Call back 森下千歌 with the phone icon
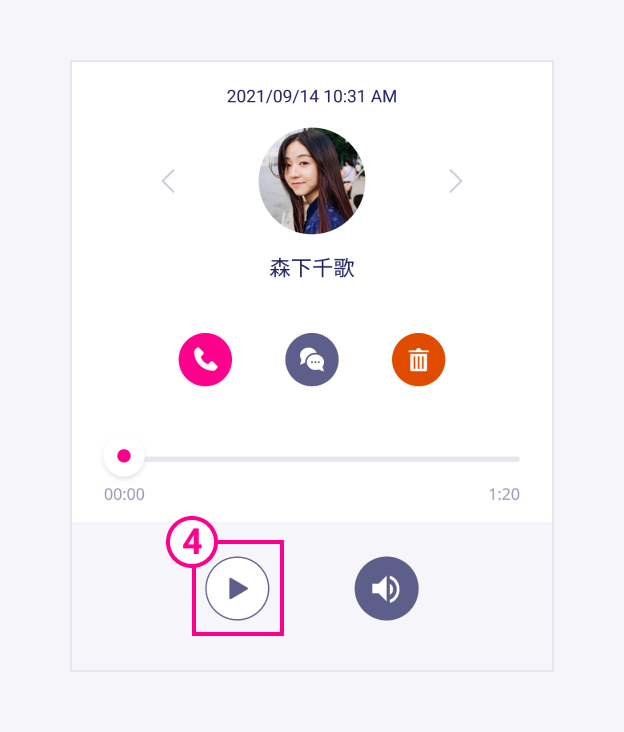This screenshot has width=624, height=732. 205,359
